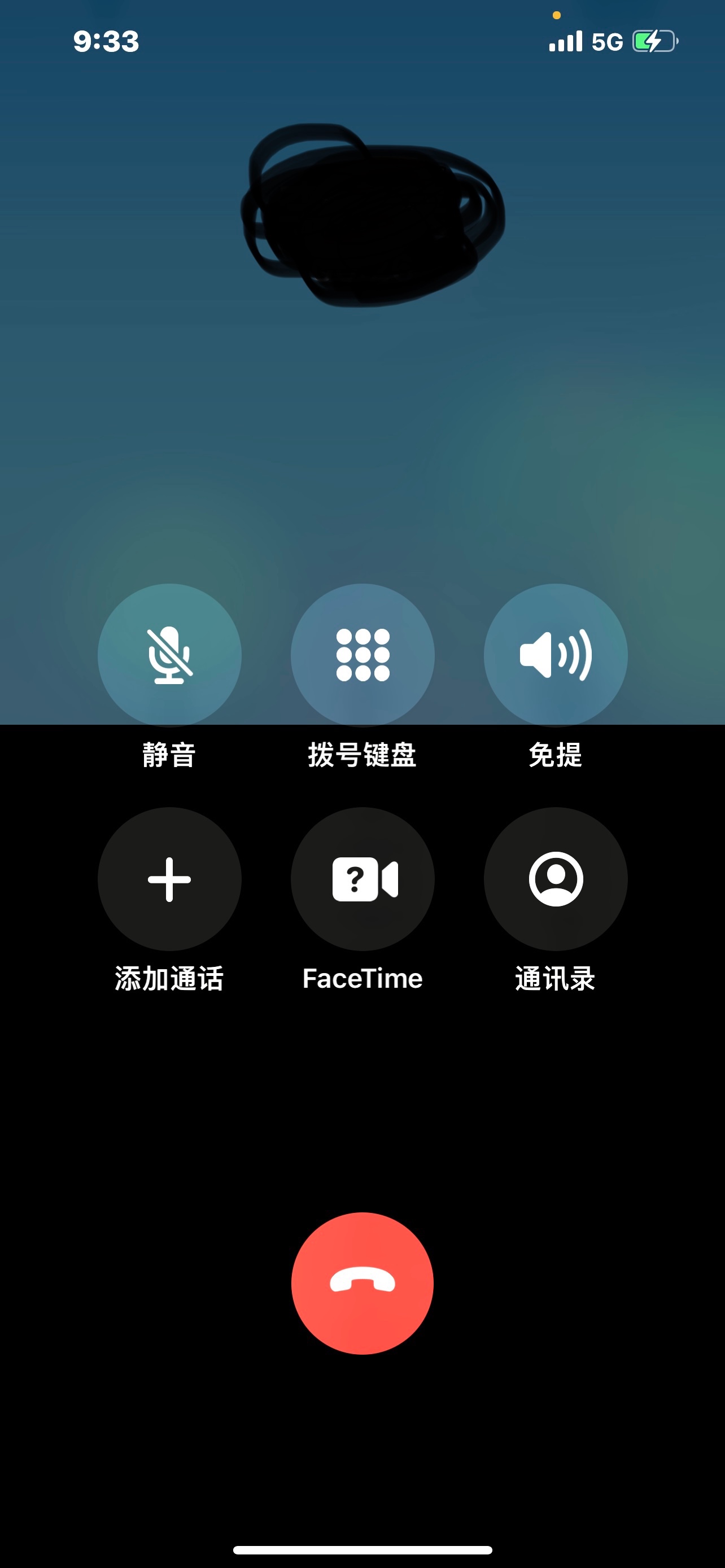The image size is (725, 1568).
Task: Mute the call microphone
Action: 169,655
